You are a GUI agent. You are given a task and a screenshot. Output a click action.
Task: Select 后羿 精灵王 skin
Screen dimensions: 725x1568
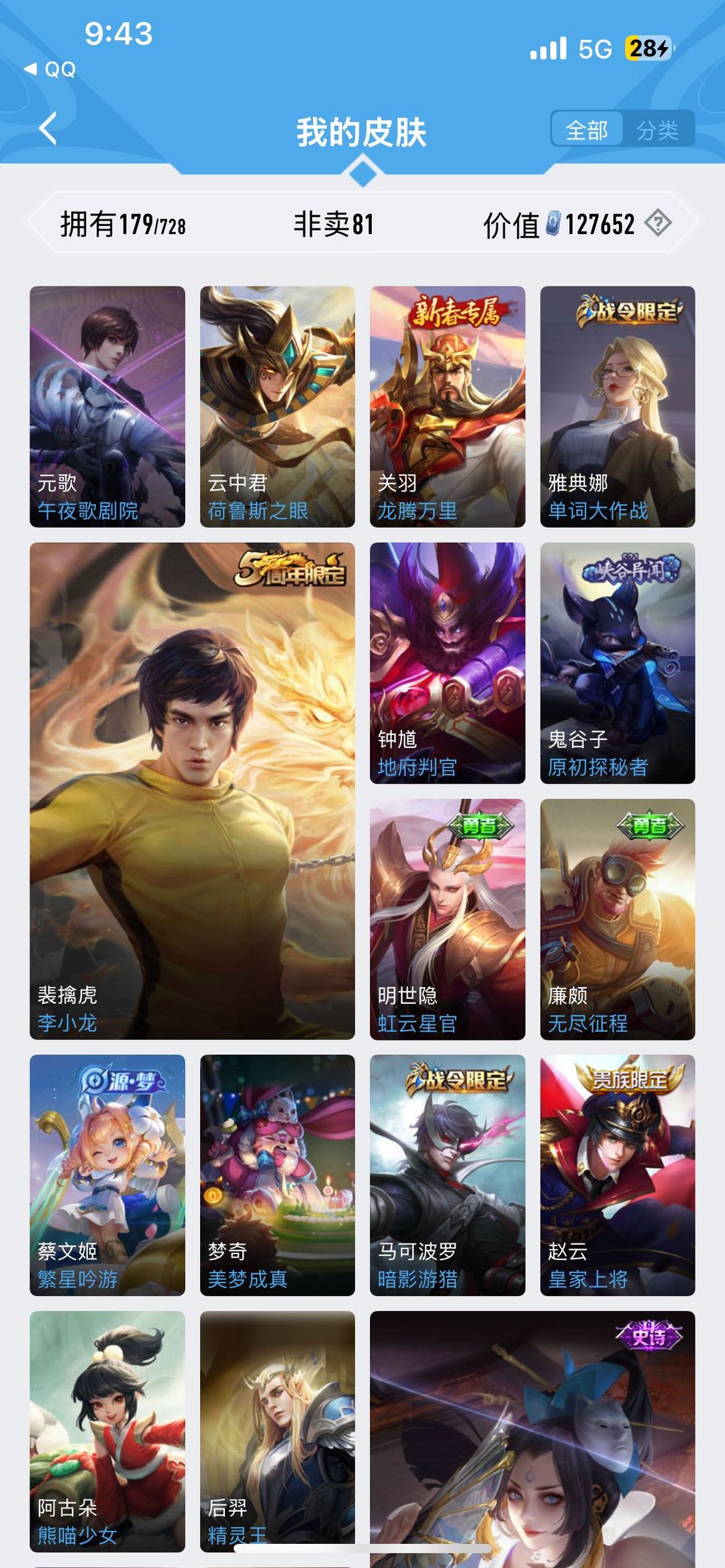(x=277, y=1430)
